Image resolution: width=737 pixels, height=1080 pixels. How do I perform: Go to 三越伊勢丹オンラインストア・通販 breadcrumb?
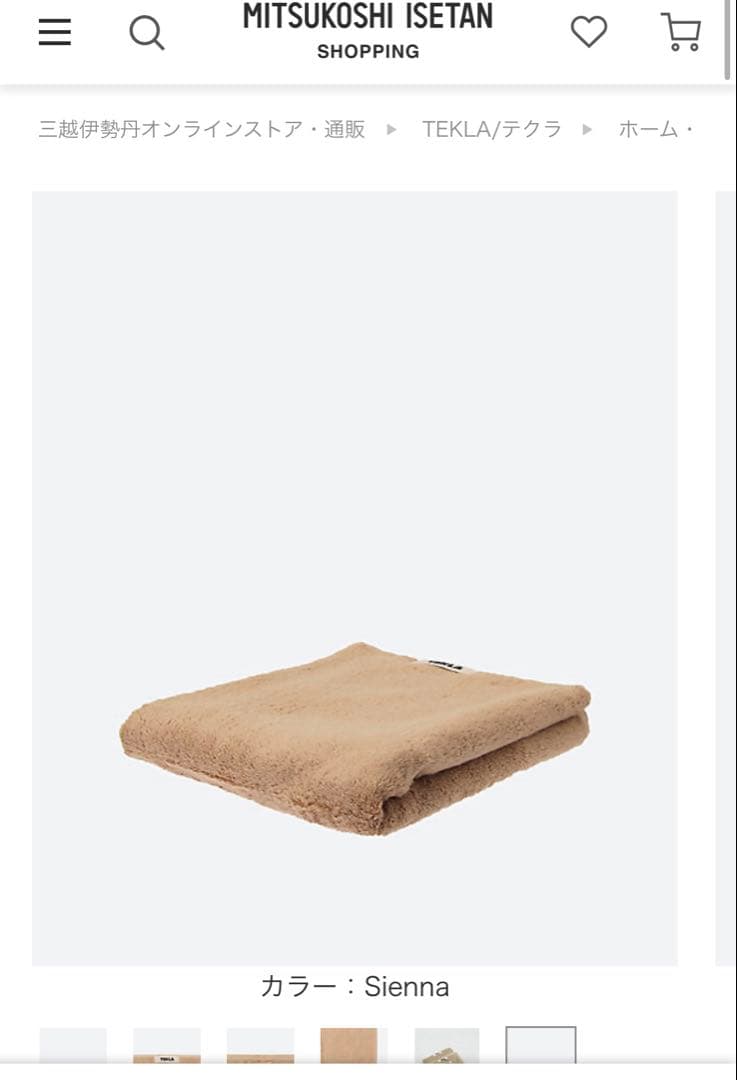click(202, 129)
